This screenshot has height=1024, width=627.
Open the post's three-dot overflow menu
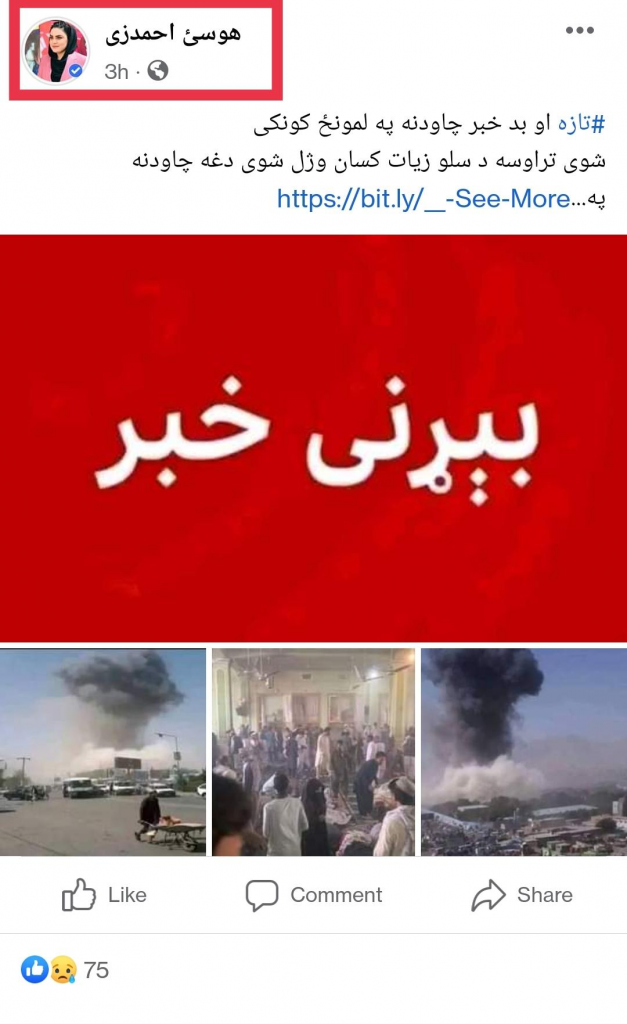coord(580,31)
